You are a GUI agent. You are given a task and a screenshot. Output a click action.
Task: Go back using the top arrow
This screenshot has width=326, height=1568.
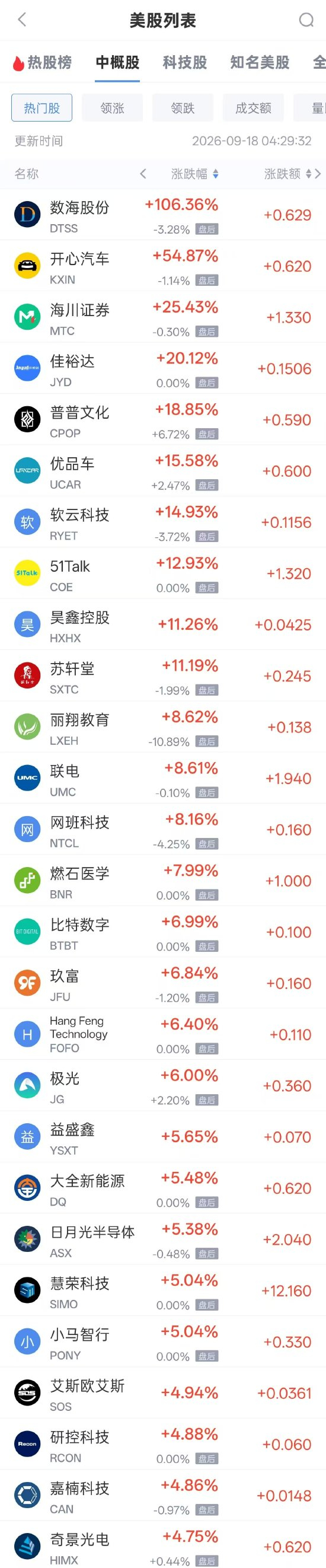(23, 20)
